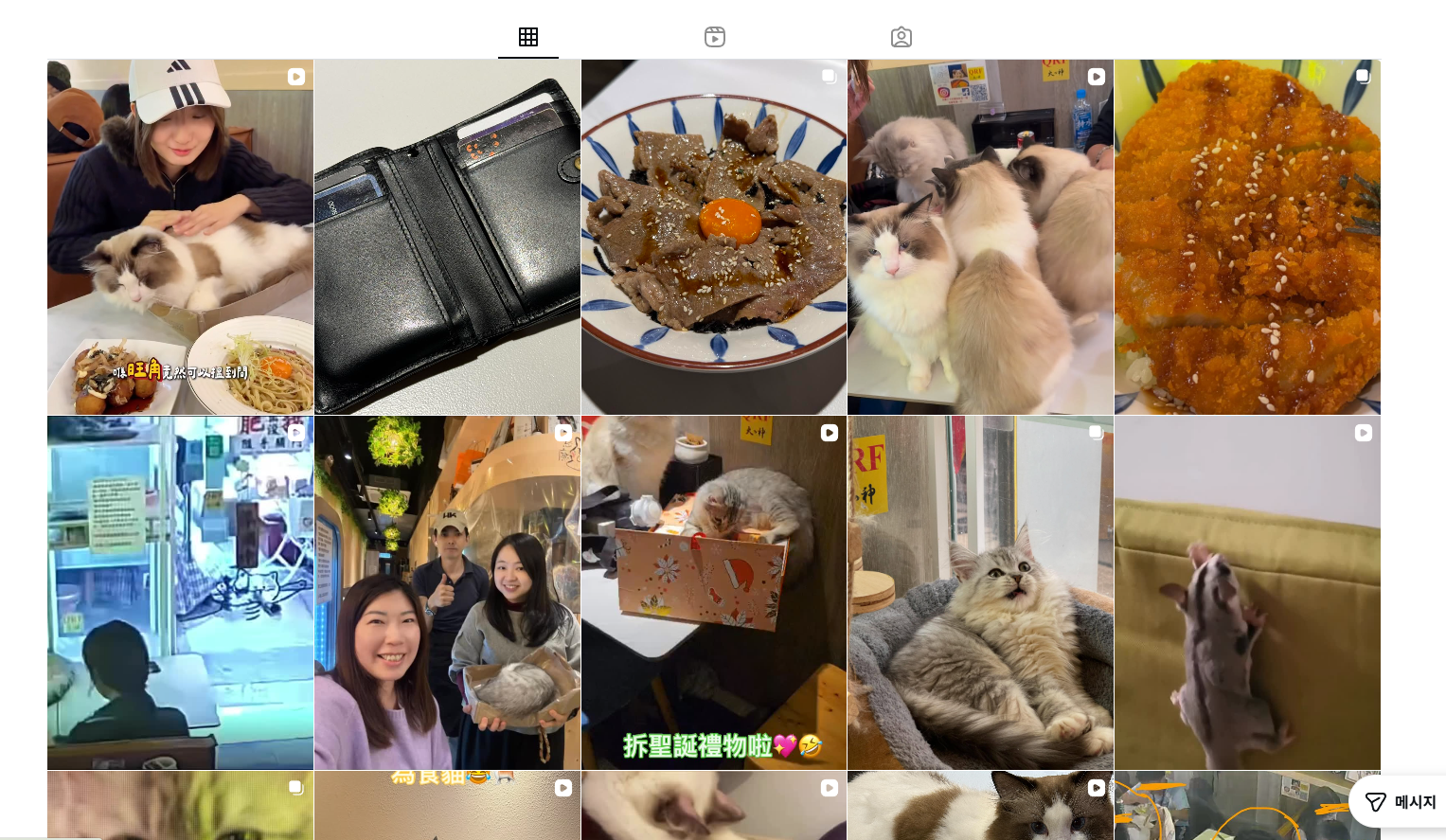Switch to the posts grid tab

pyautogui.click(x=528, y=37)
